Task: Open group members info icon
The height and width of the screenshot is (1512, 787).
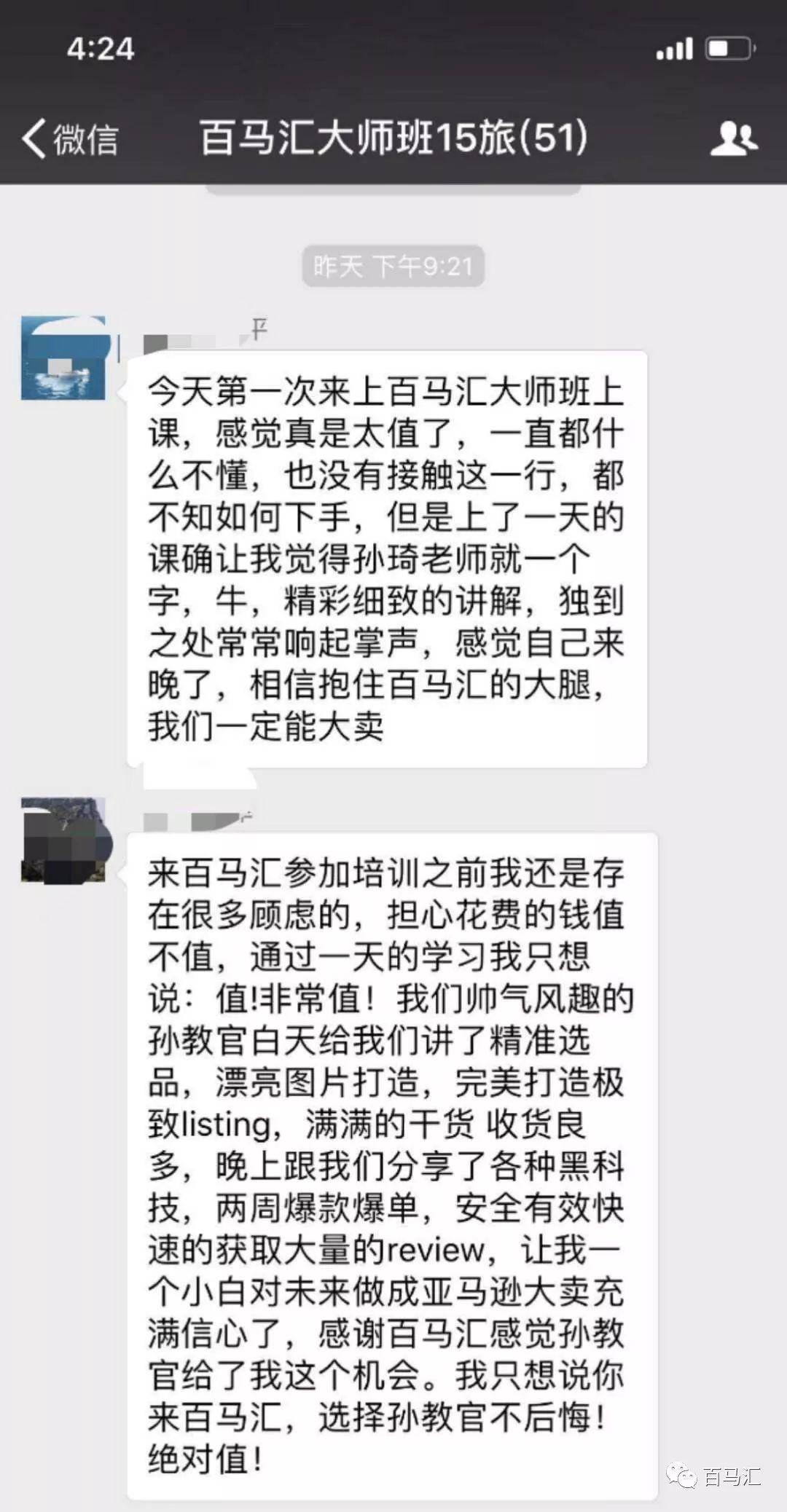Action: pos(733,138)
